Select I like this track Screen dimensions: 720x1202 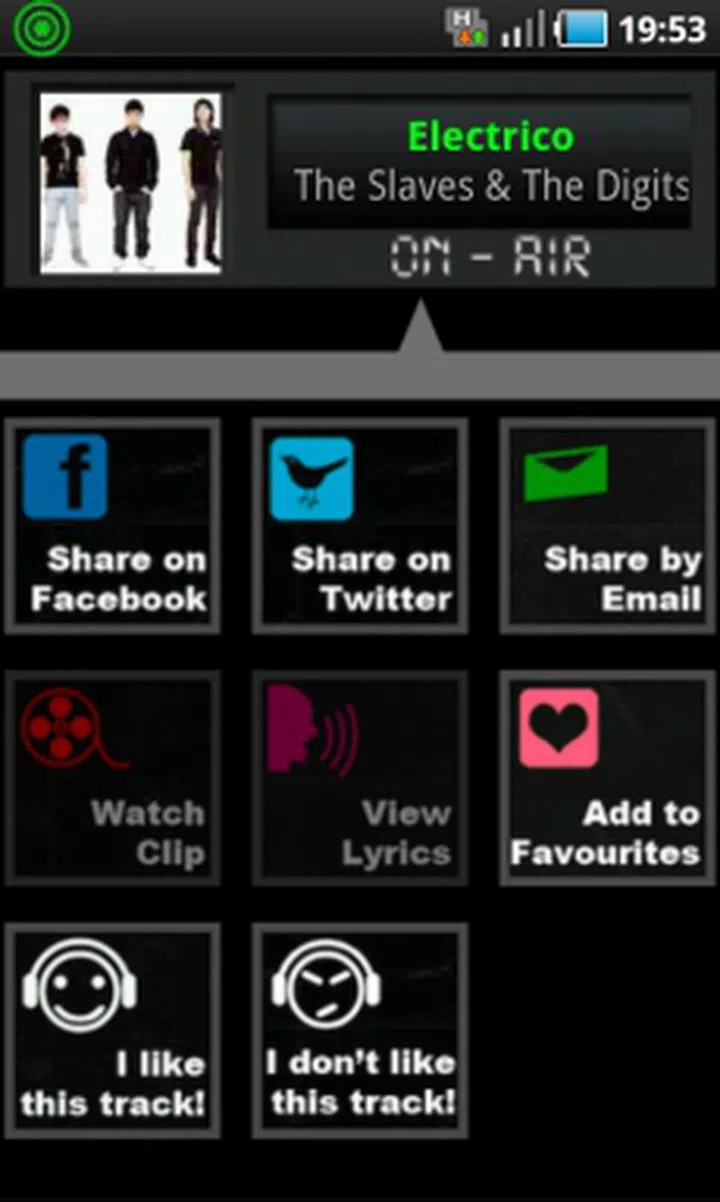[113, 1030]
